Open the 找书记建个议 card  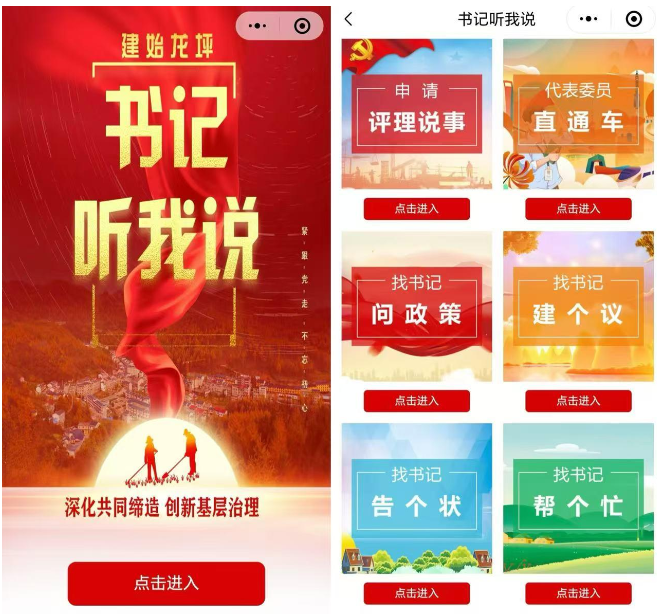coord(578,305)
